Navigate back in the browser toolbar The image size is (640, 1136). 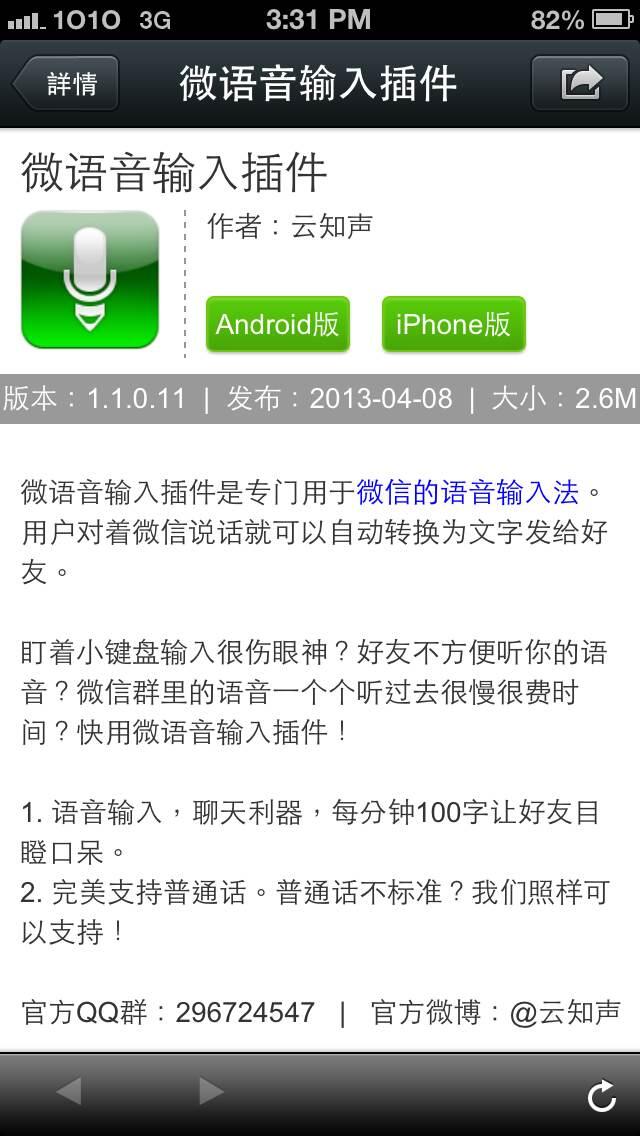(69, 1090)
